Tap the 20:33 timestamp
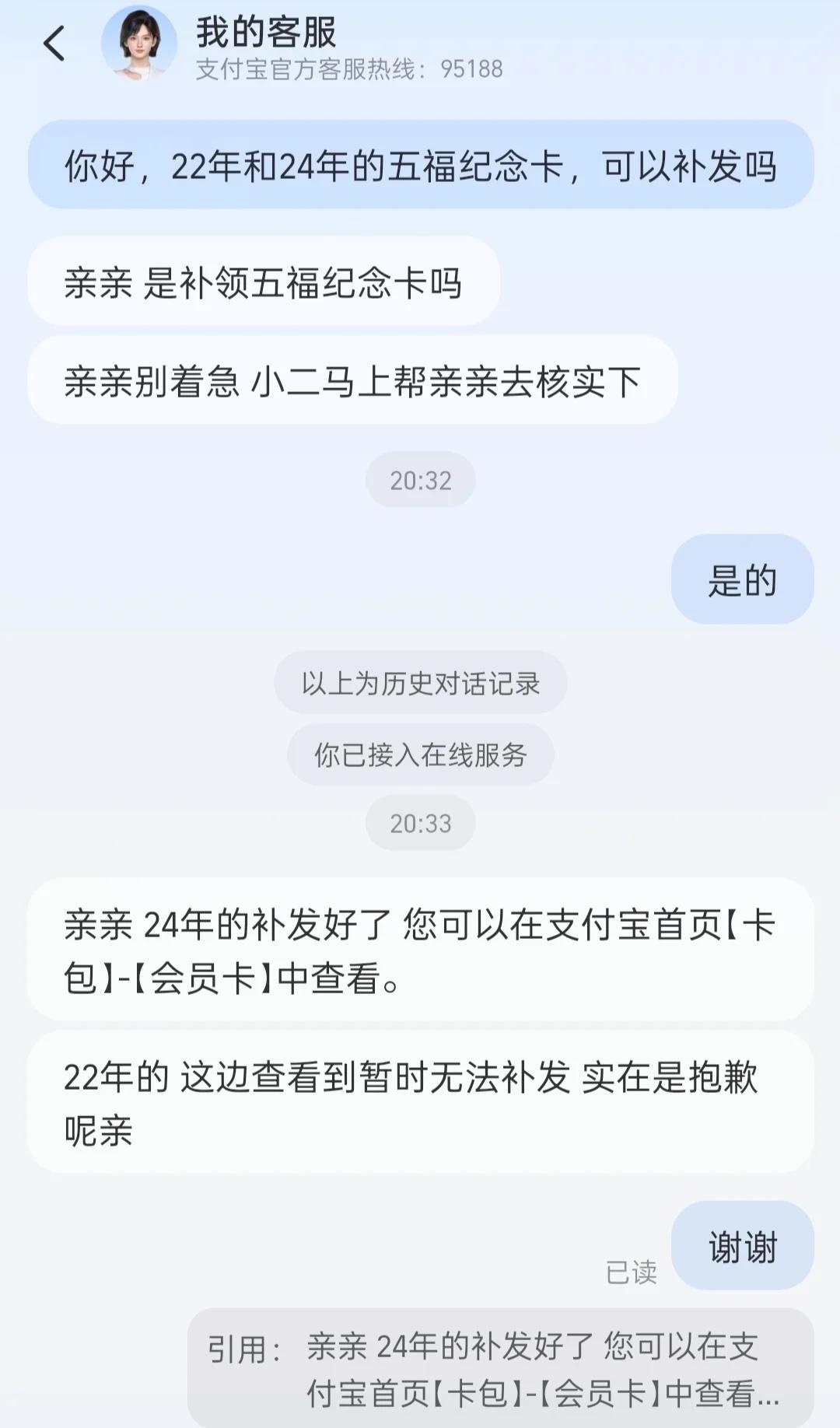This screenshot has height=1428, width=840. [420, 822]
